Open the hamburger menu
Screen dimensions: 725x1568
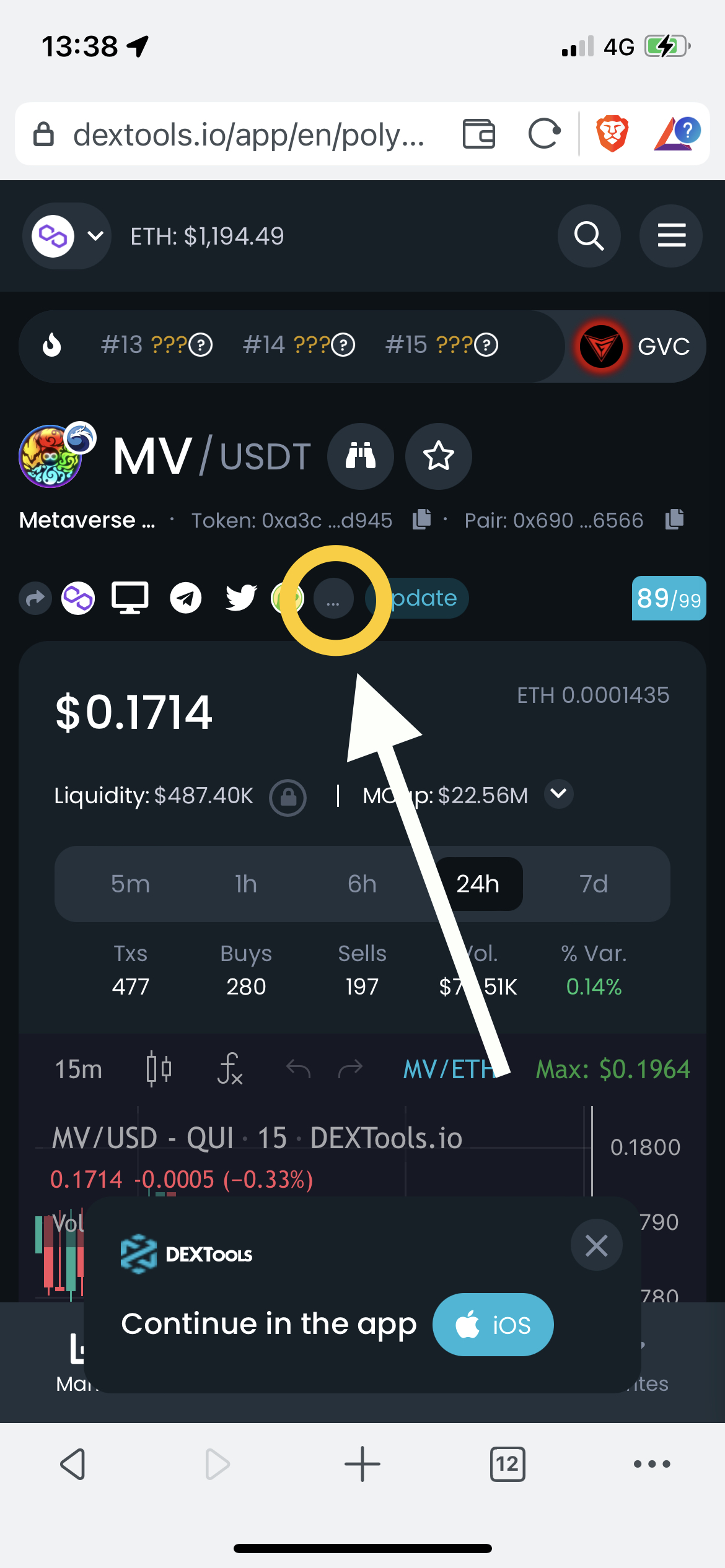pos(671,236)
